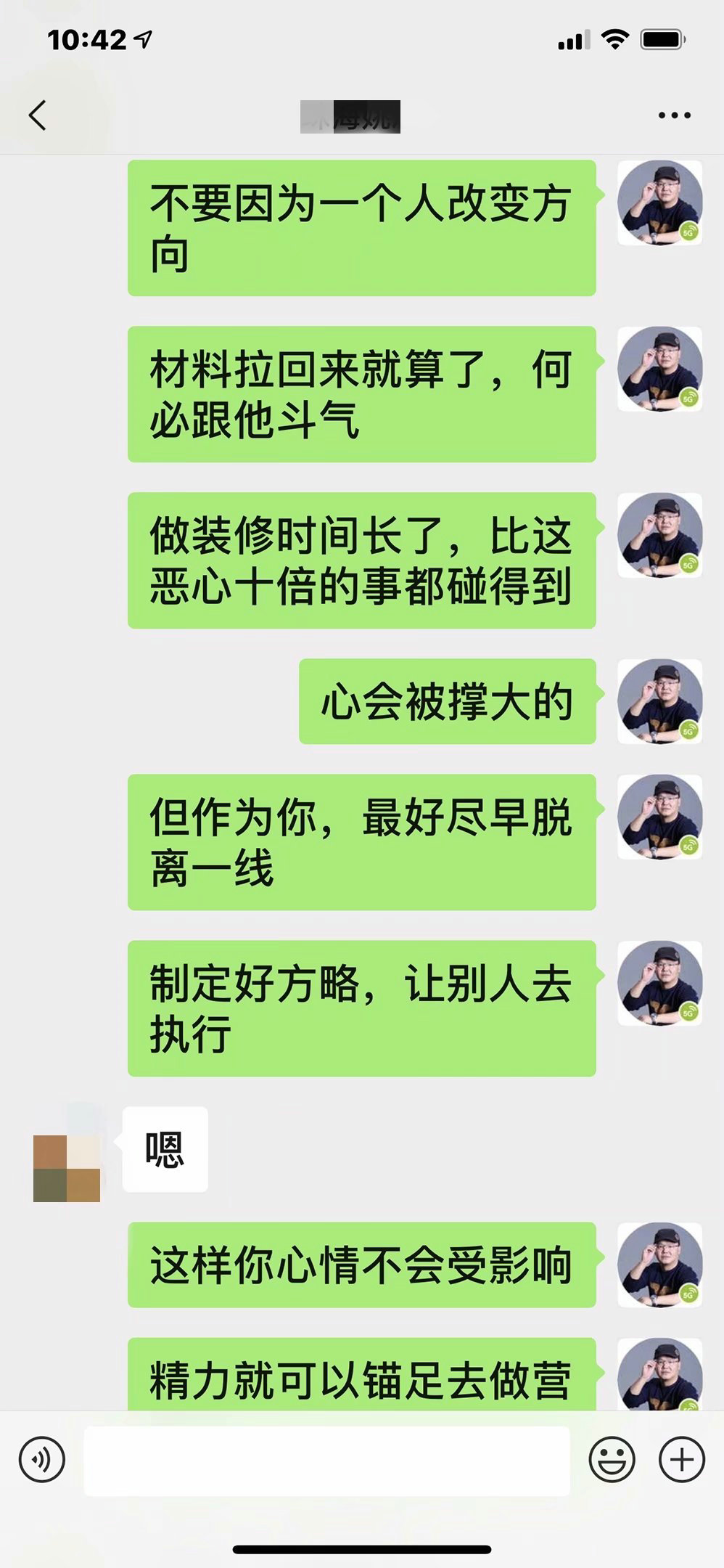The height and width of the screenshot is (1568, 724).
Task: Open the three-dot chat info menu
Action: tap(674, 115)
